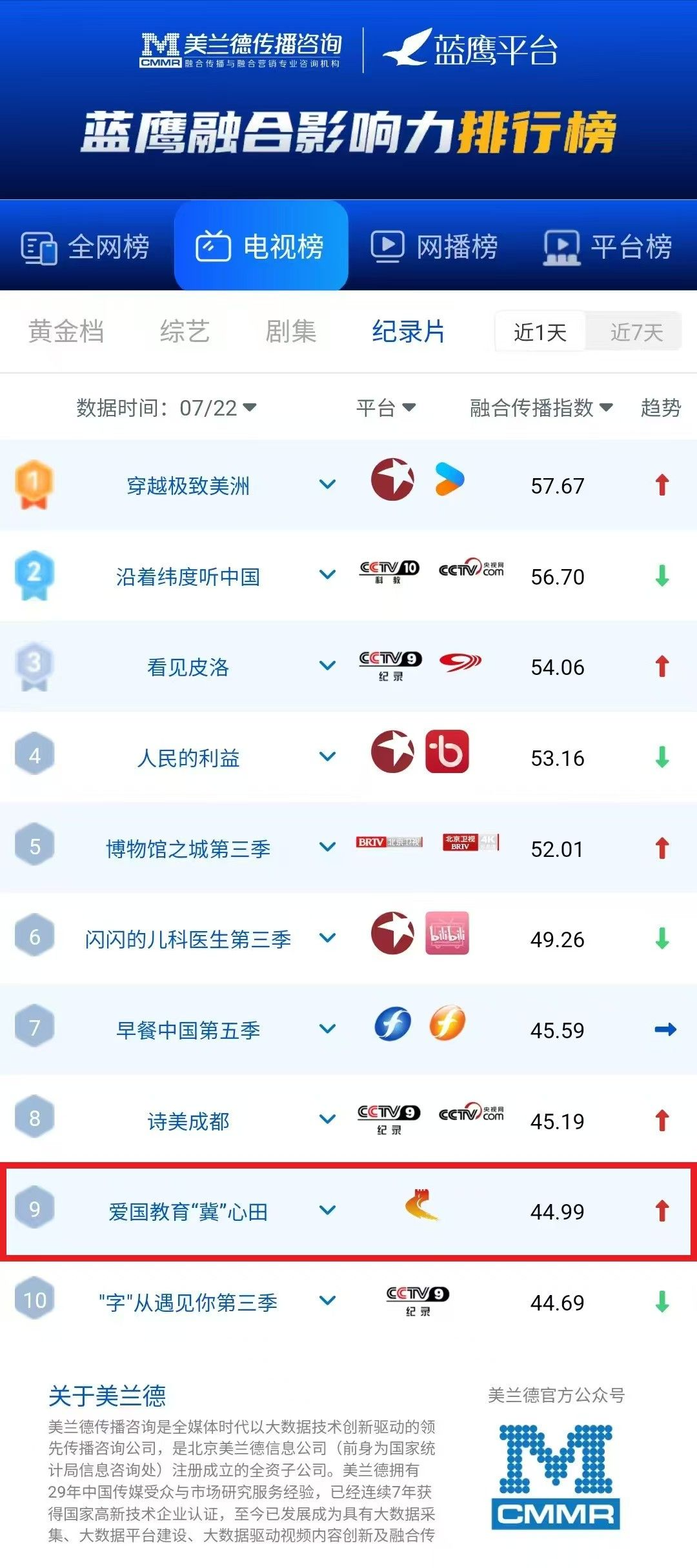Switch to the 近7天 time range
Screen dimensions: 697x1568
636,332
